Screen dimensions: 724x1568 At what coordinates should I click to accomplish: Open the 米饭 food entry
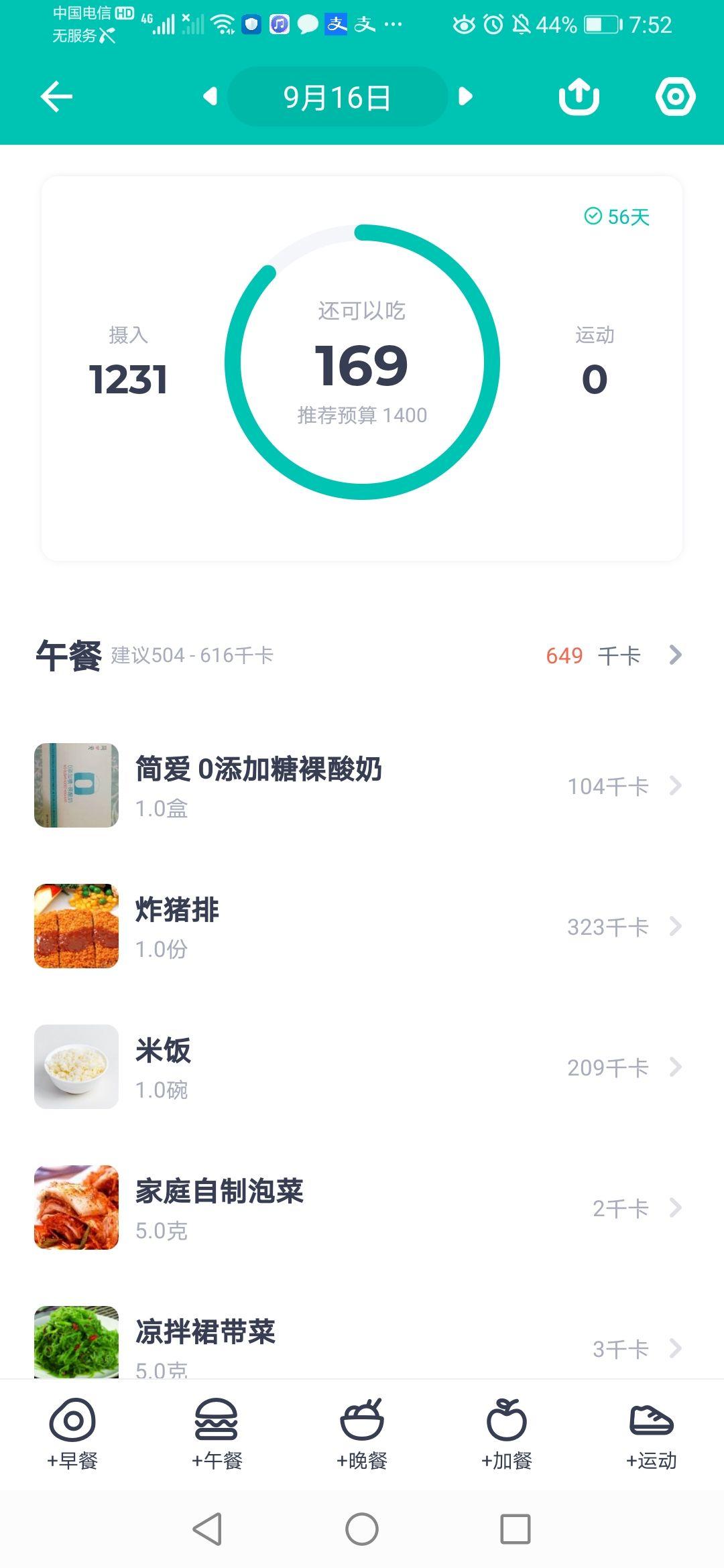[x=362, y=1067]
